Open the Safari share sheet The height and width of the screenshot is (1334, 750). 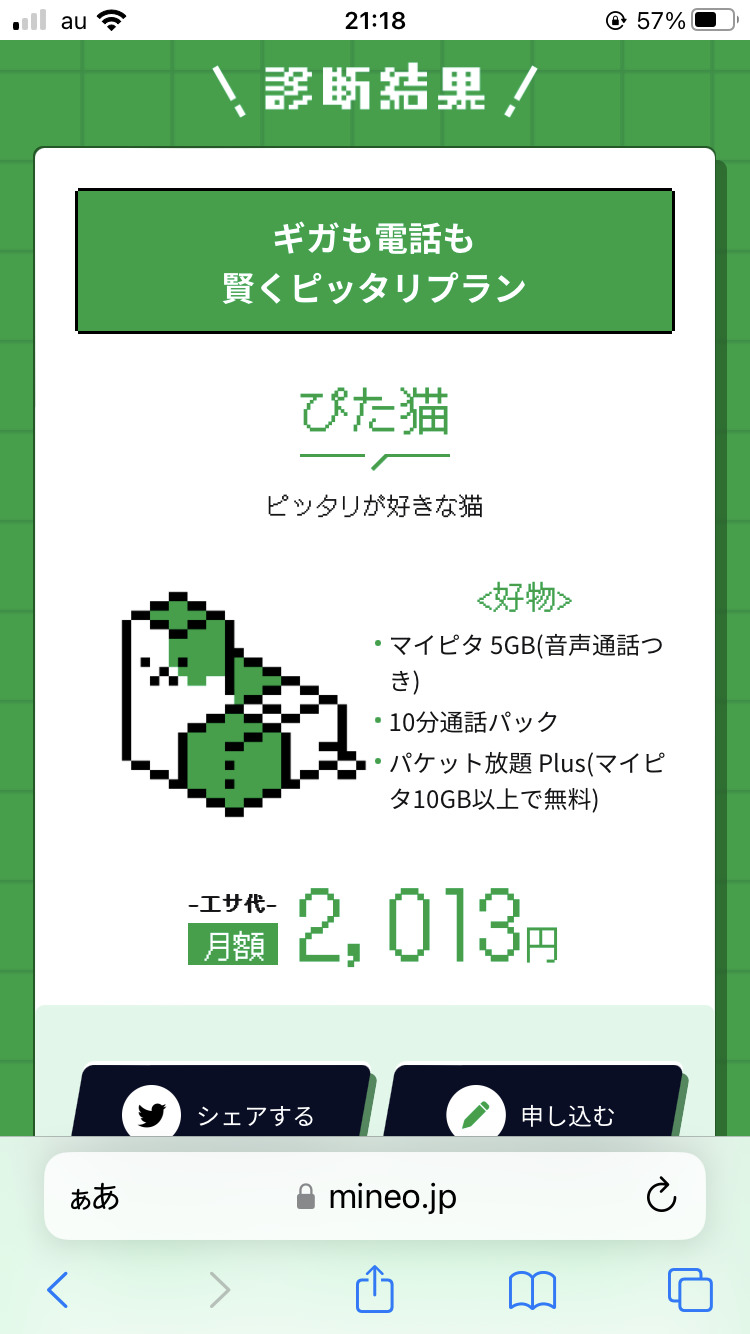click(x=375, y=1288)
